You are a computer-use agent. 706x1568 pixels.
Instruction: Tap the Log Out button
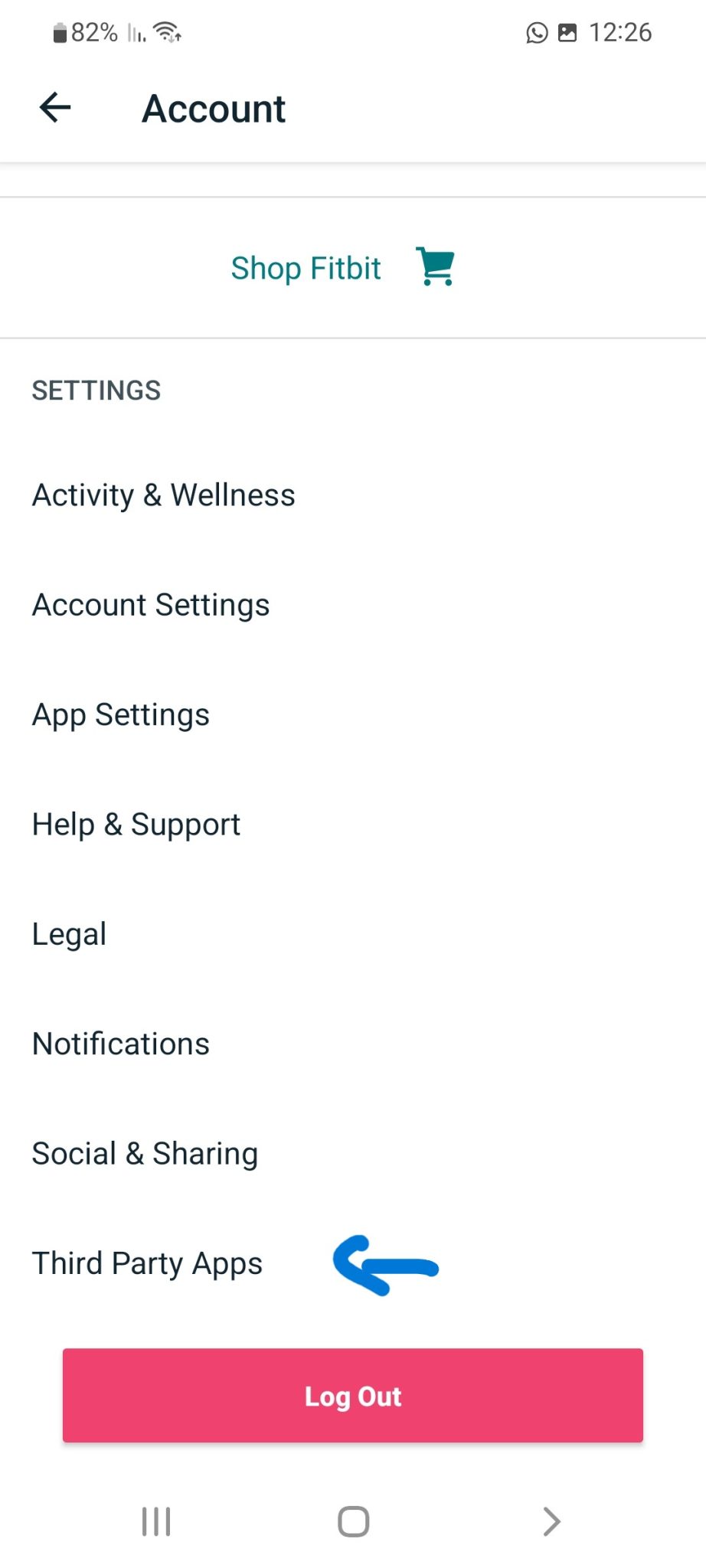pos(353,1395)
